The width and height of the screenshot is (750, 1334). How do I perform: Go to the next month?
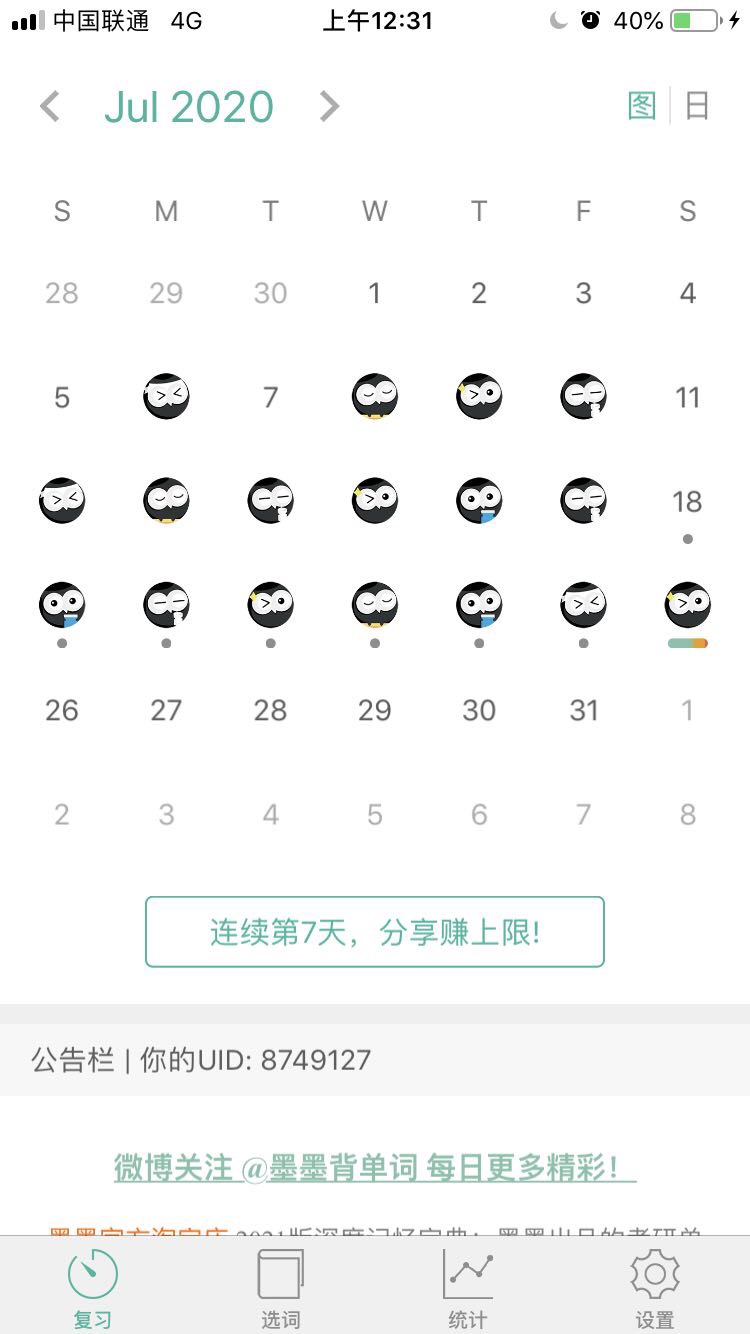(x=329, y=107)
